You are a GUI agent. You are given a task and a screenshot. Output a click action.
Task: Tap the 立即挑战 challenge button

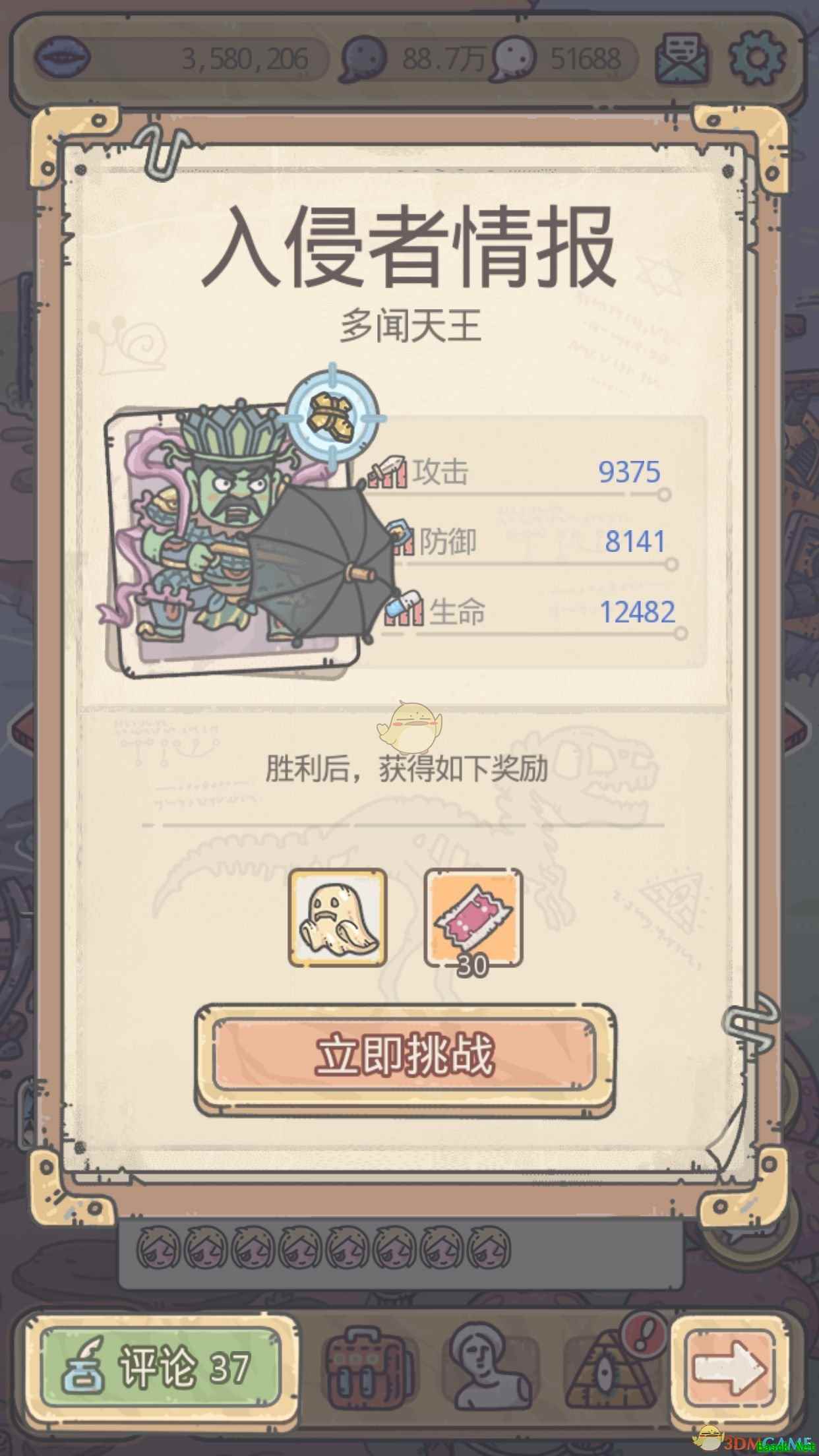[x=405, y=1056]
